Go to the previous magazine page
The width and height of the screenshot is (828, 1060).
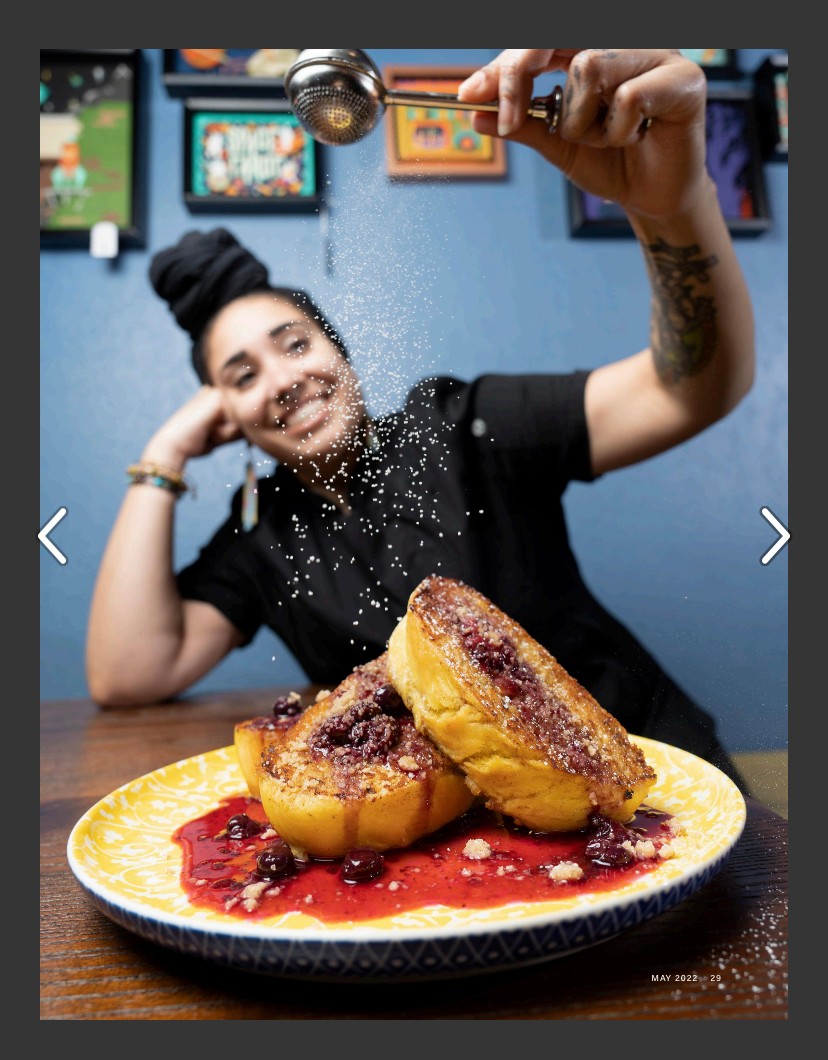pyautogui.click(x=53, y=536)
